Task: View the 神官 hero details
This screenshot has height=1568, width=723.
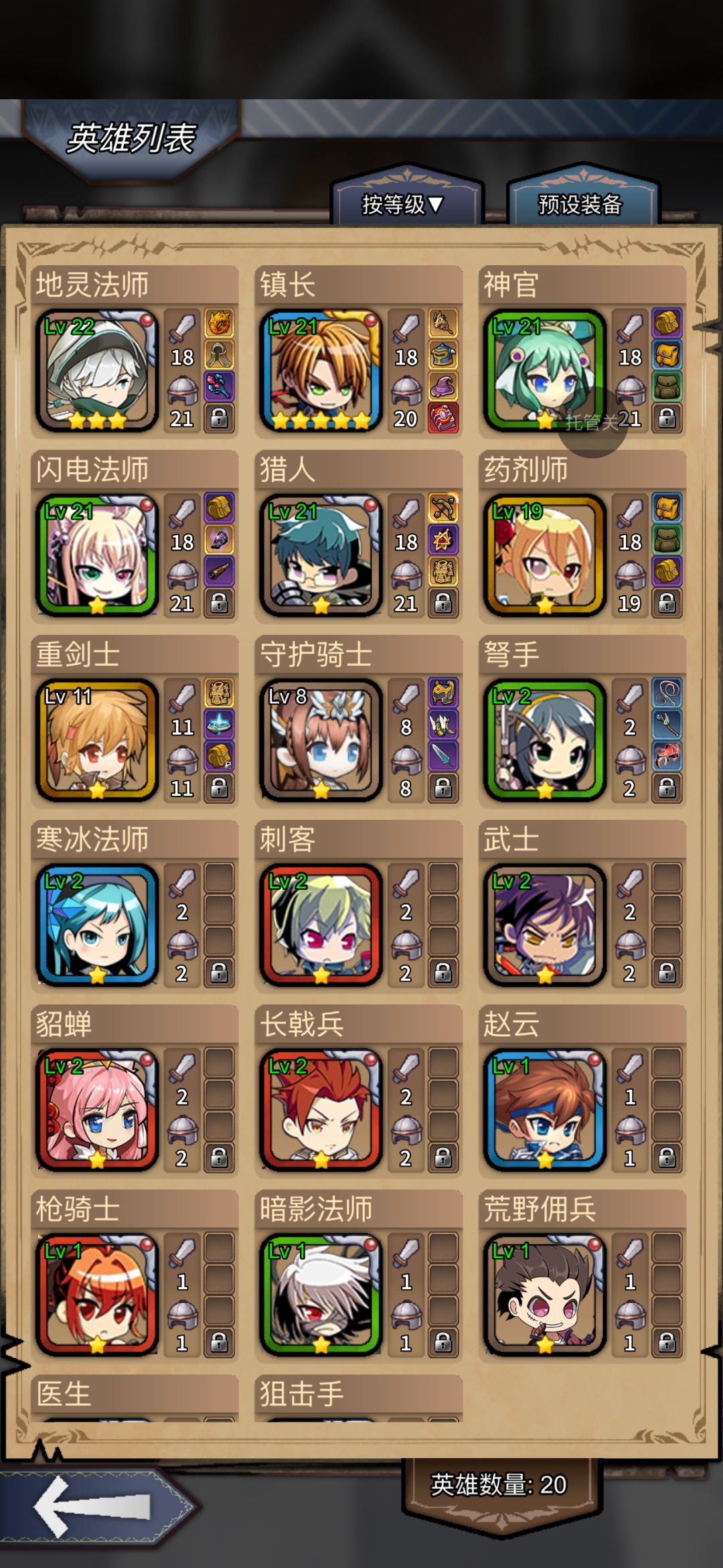Action: (x=582, y=352)
